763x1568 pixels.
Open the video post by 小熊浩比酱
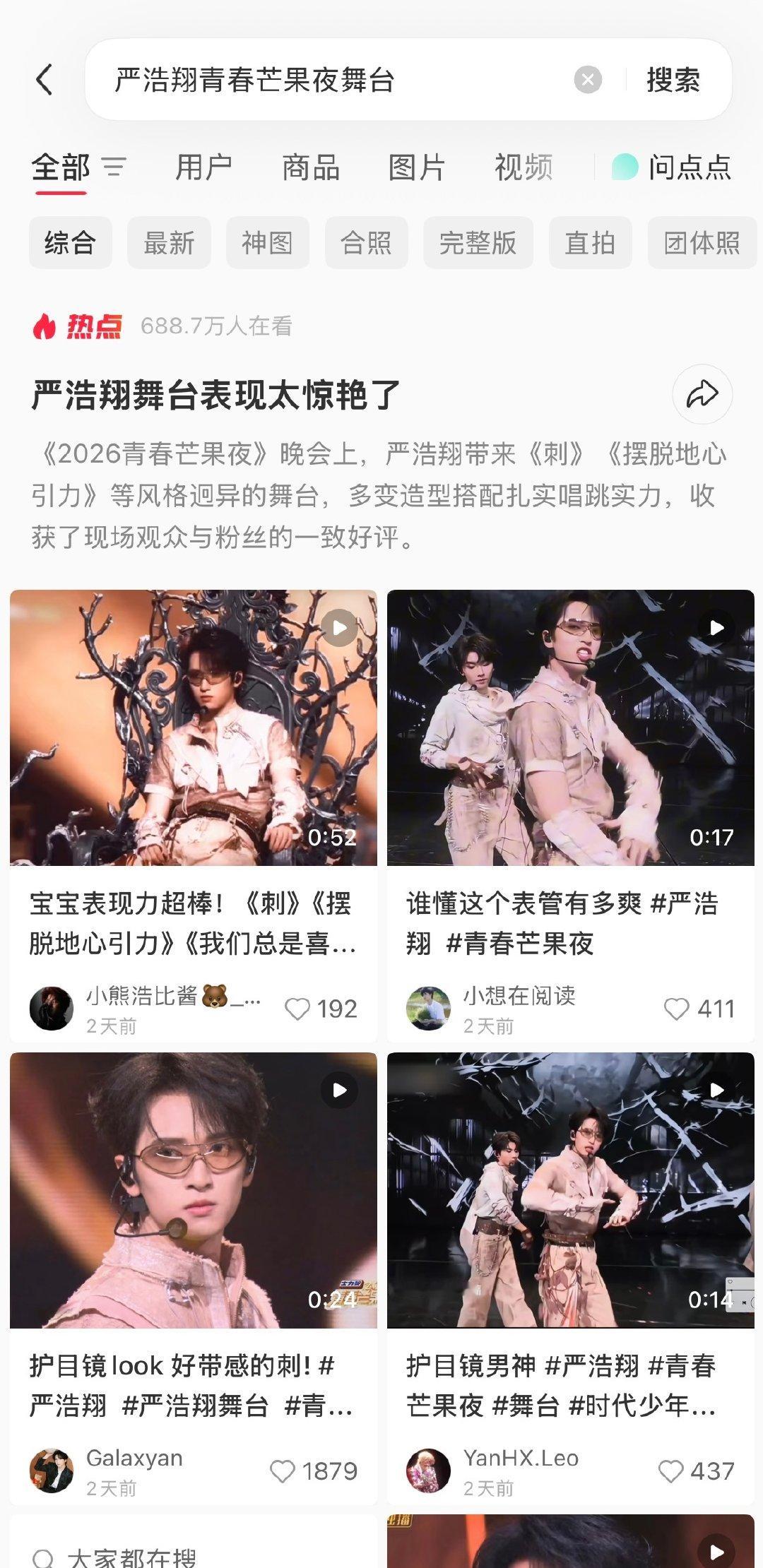point(194,727)
